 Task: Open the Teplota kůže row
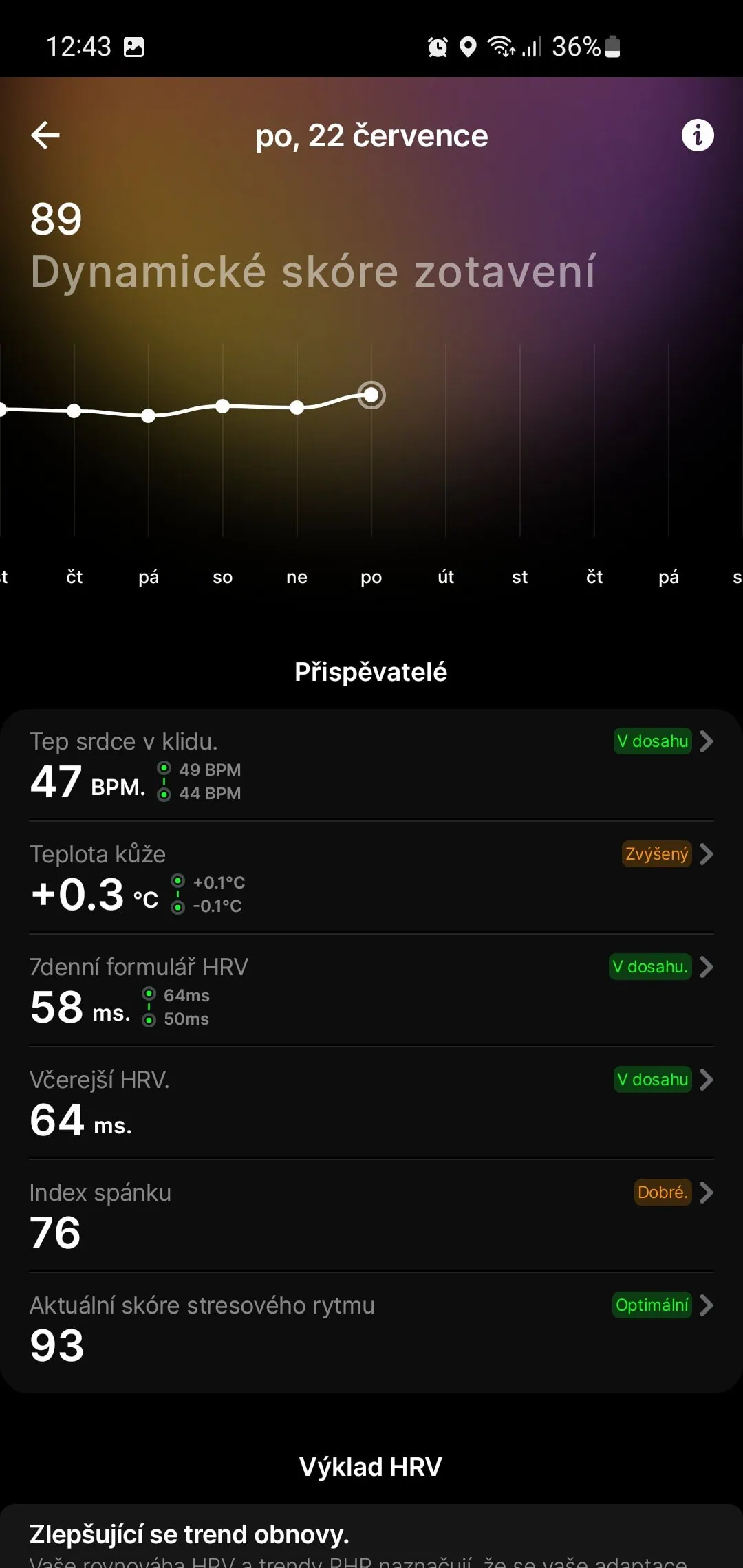[x=371, y=878]
